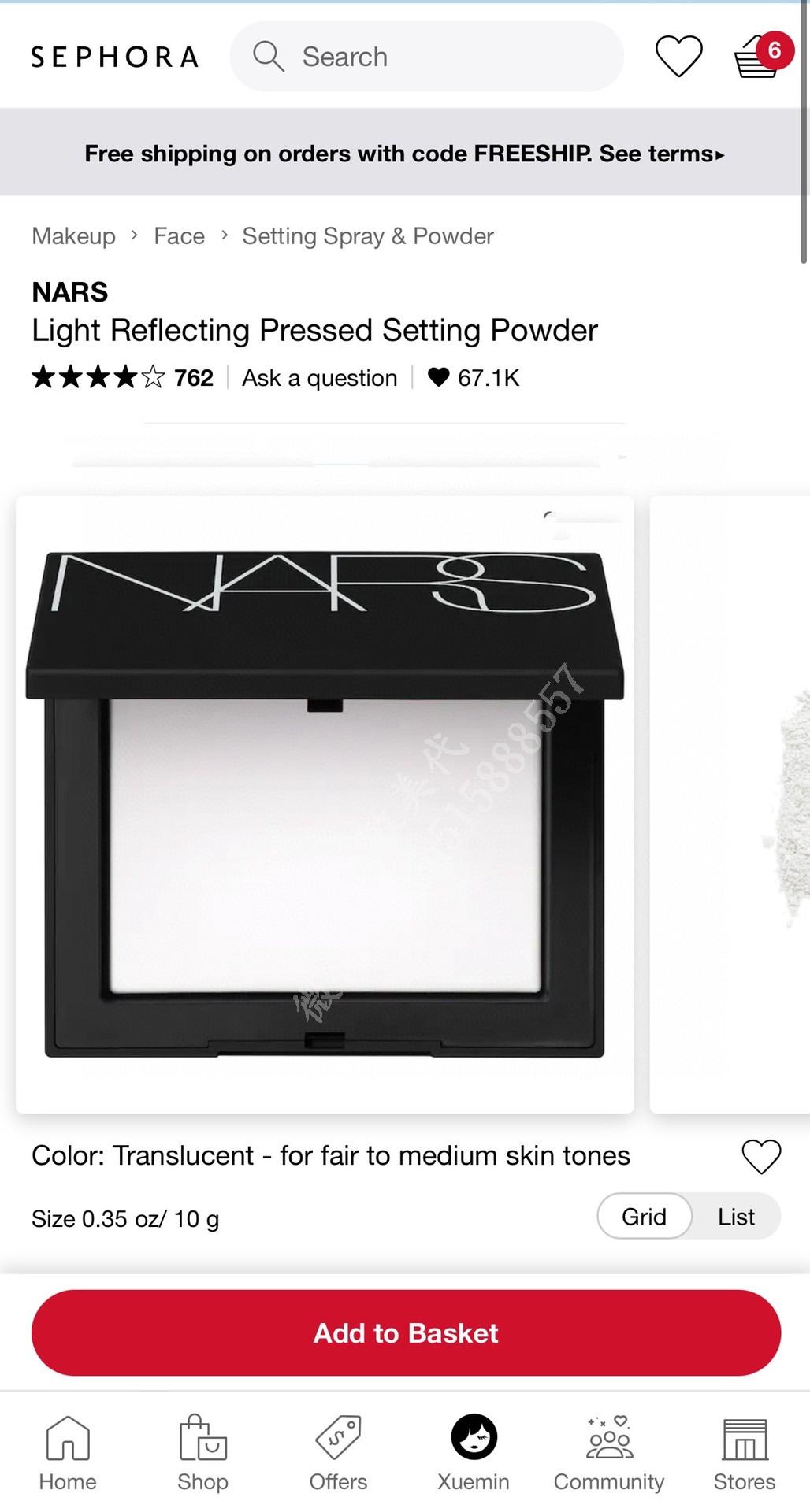
Task: Tap the search field
Action: pos(425,57)
